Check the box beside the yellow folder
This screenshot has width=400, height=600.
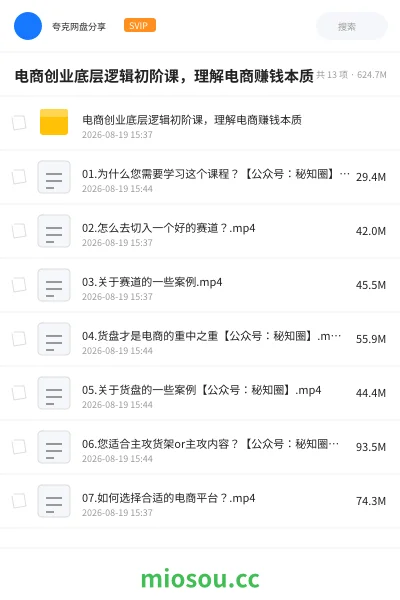point(19,123)
